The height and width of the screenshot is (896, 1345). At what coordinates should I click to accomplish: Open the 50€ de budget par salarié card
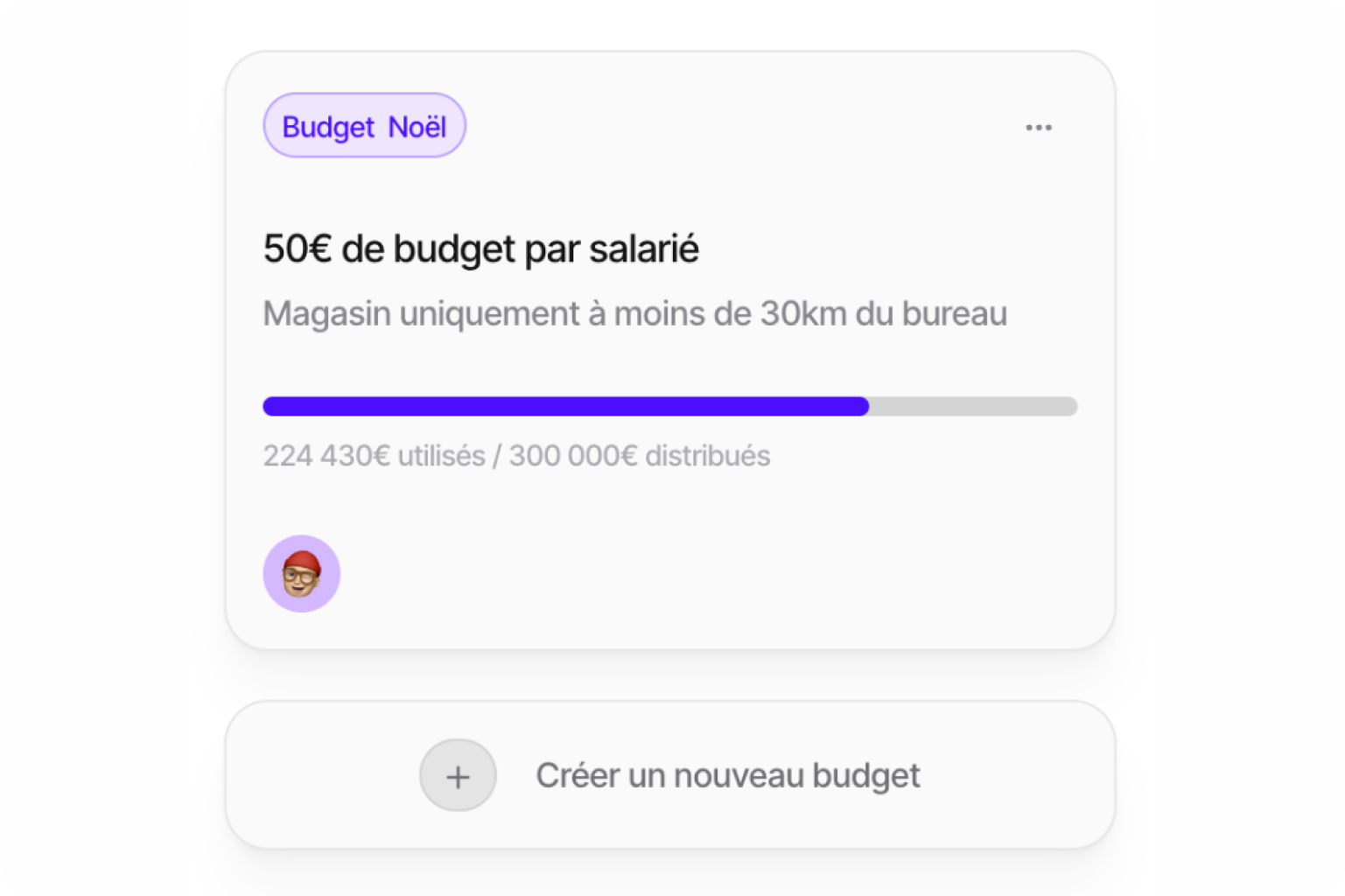point(481,249)
